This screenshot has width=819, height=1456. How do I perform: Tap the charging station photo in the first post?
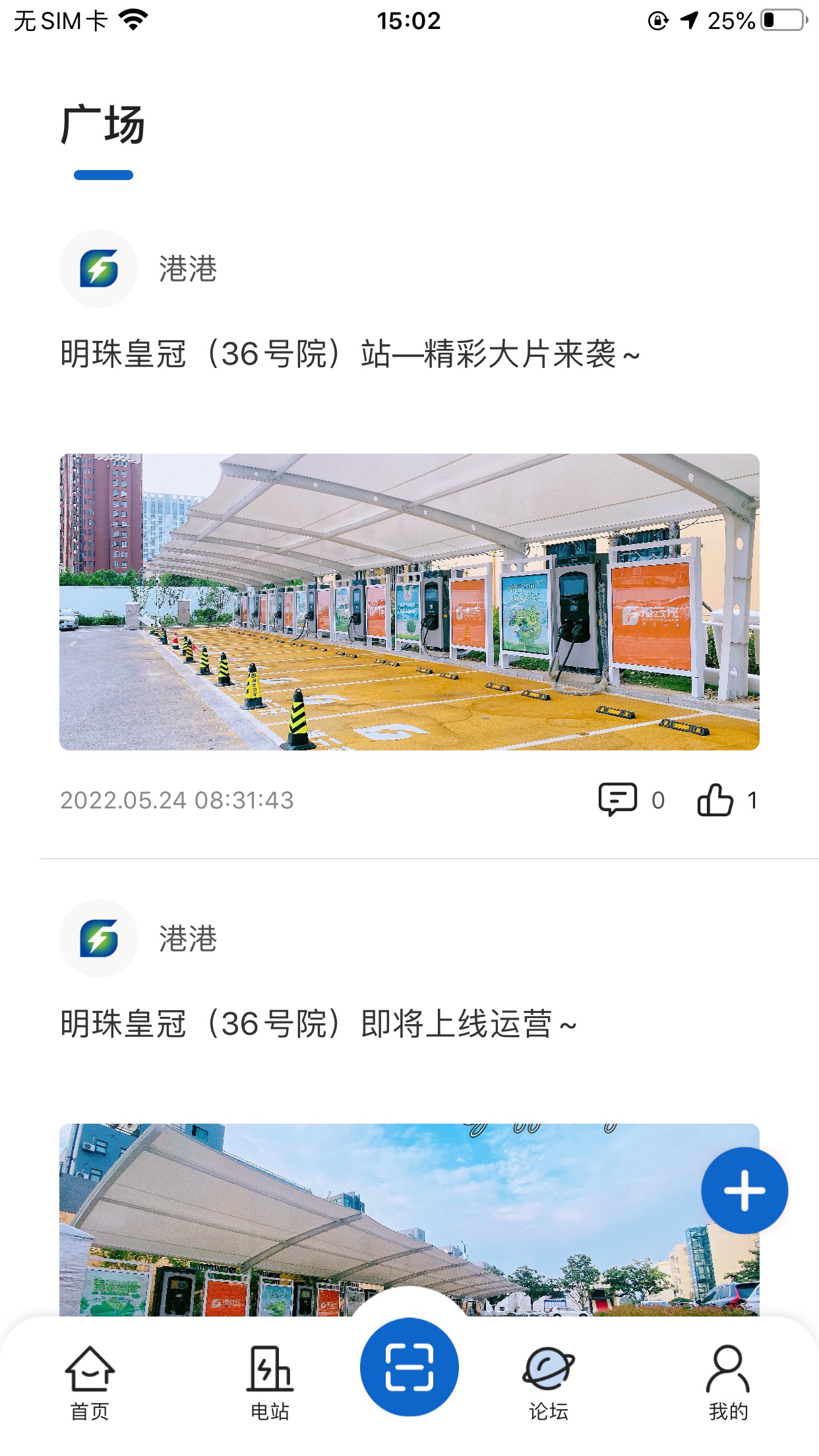click(x=409, y=601)
